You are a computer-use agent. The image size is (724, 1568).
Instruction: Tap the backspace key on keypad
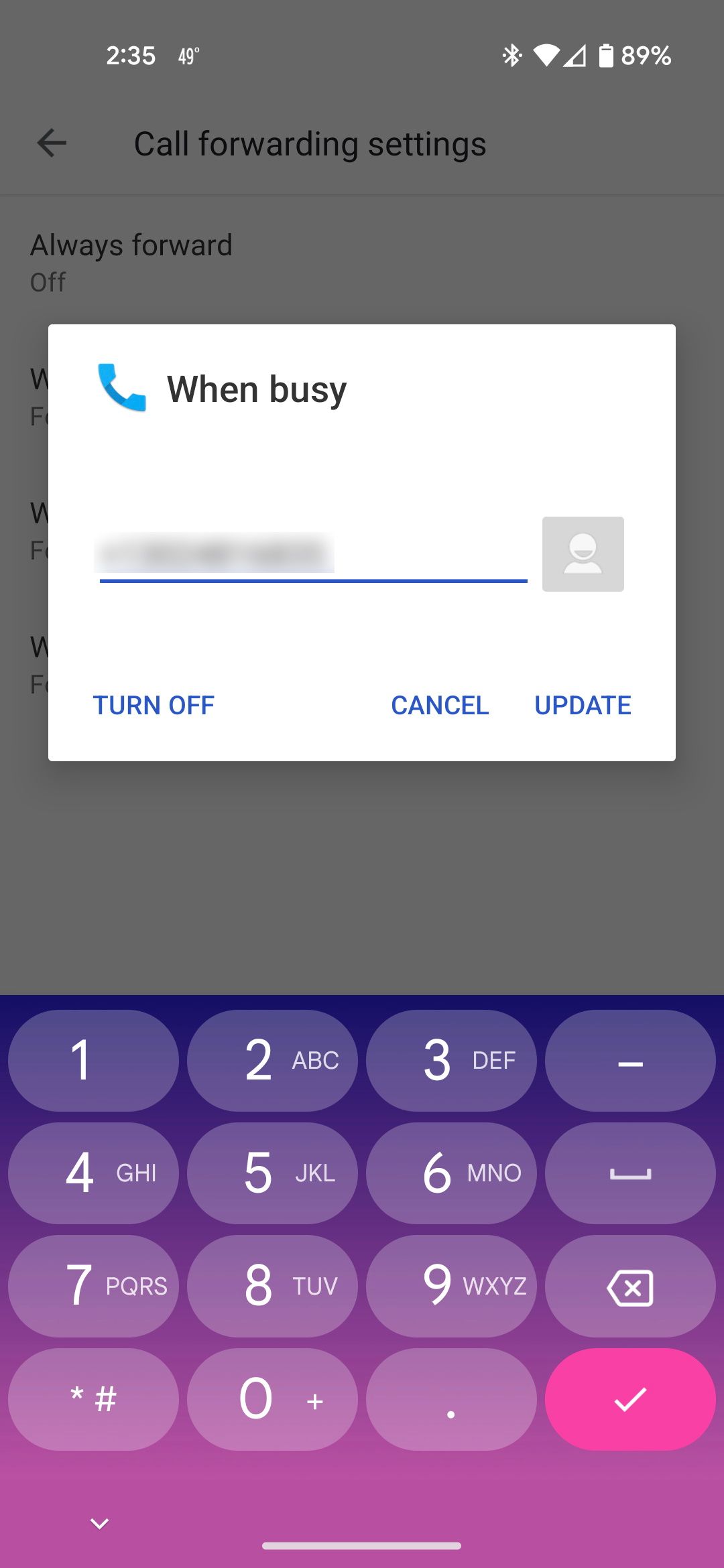[x=630, y=1287]
